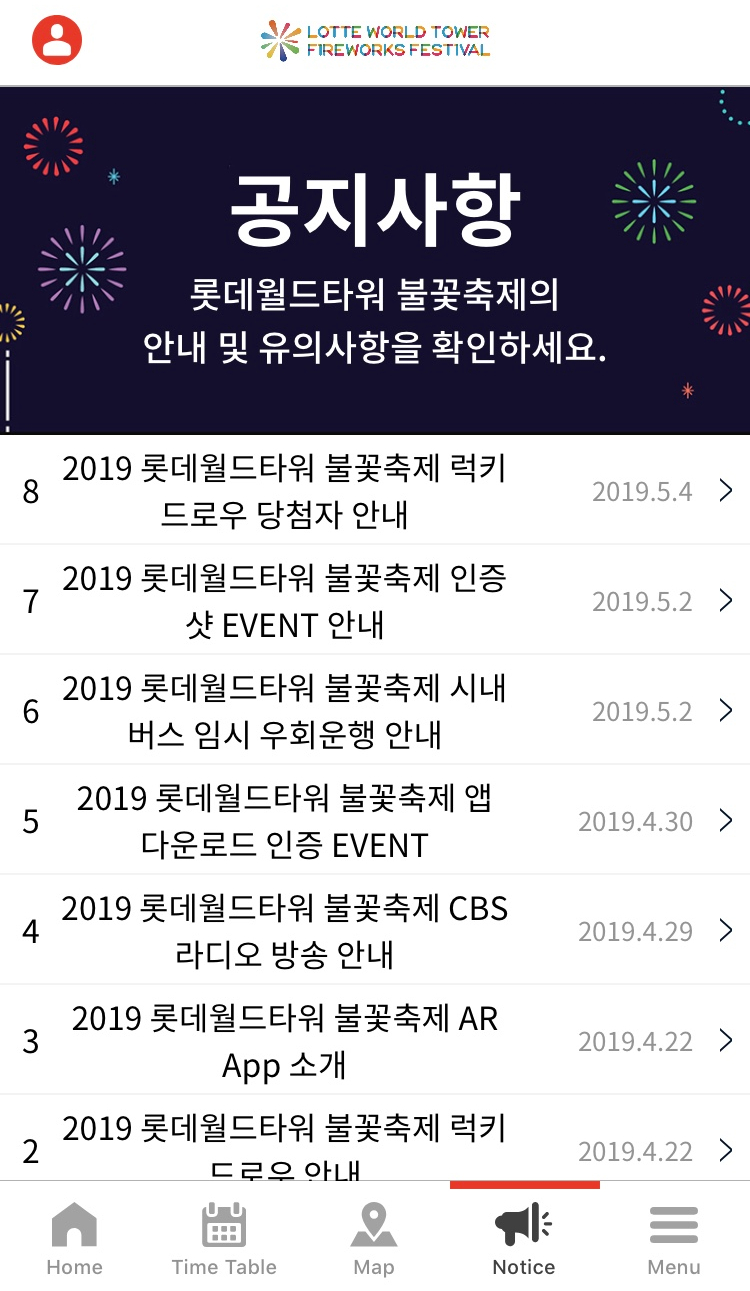Open the user profile icon

pyautogui.click(x=57, y=40)
